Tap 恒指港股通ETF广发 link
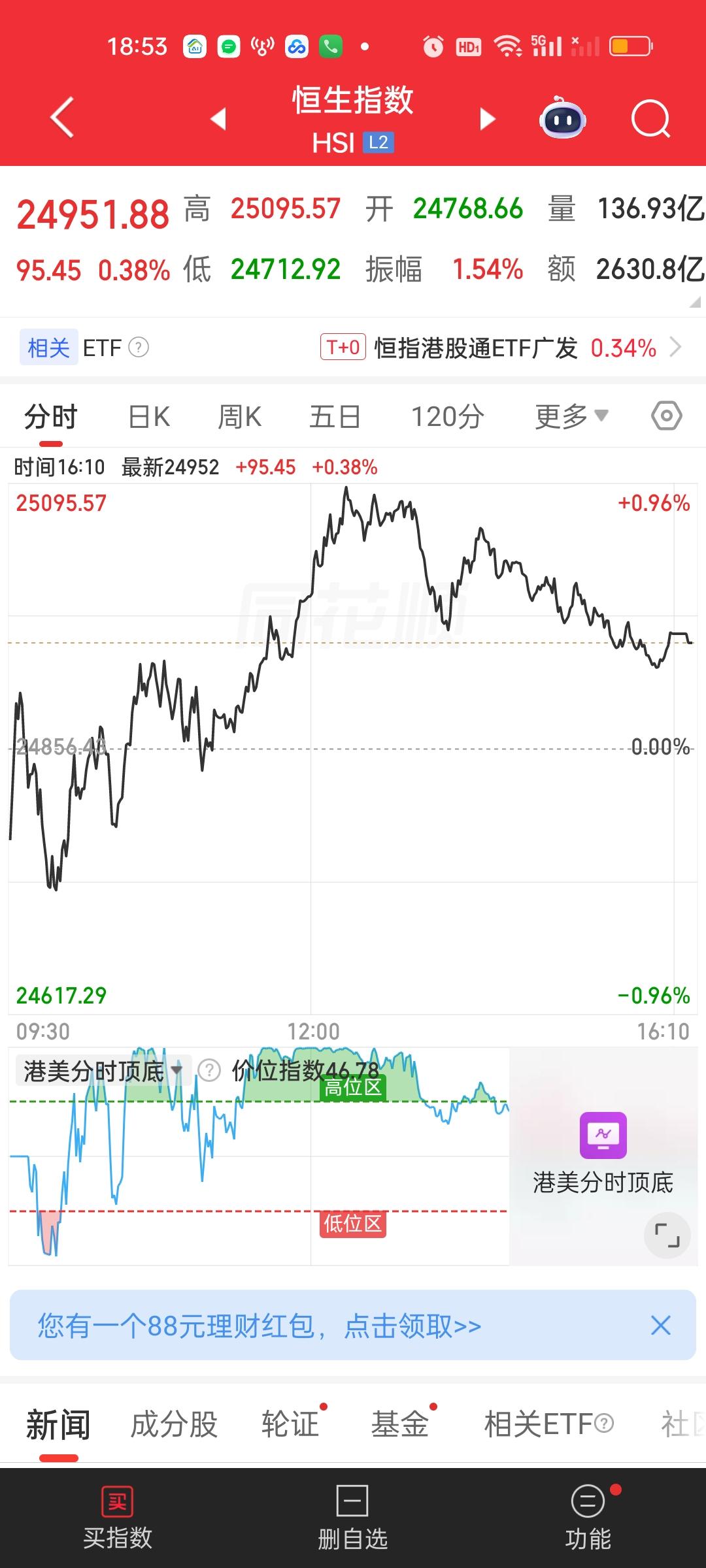This screenshot has width=706, height=1568. (475, 348)
